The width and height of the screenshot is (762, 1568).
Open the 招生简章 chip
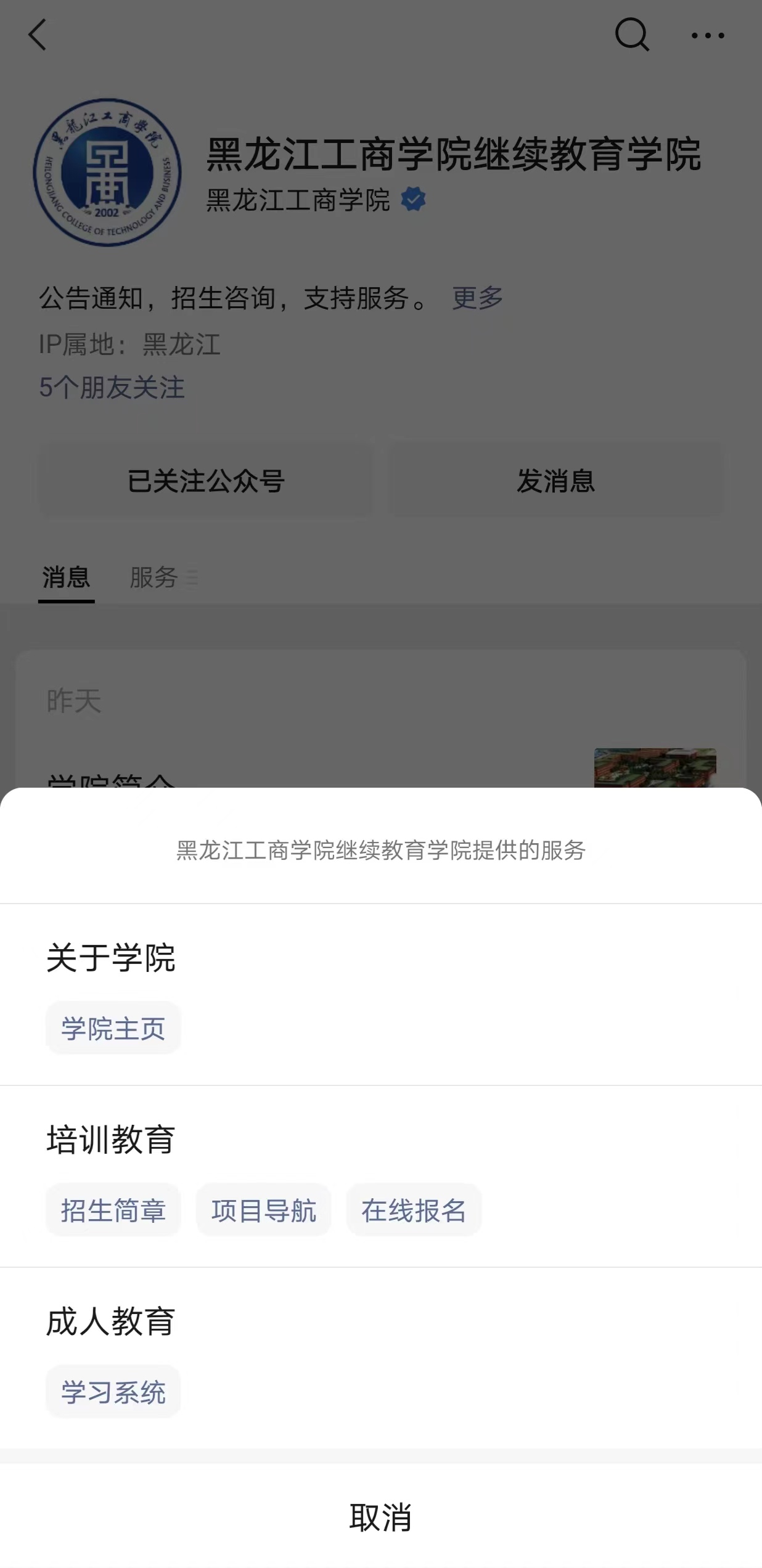click(x=113, y=1210)
